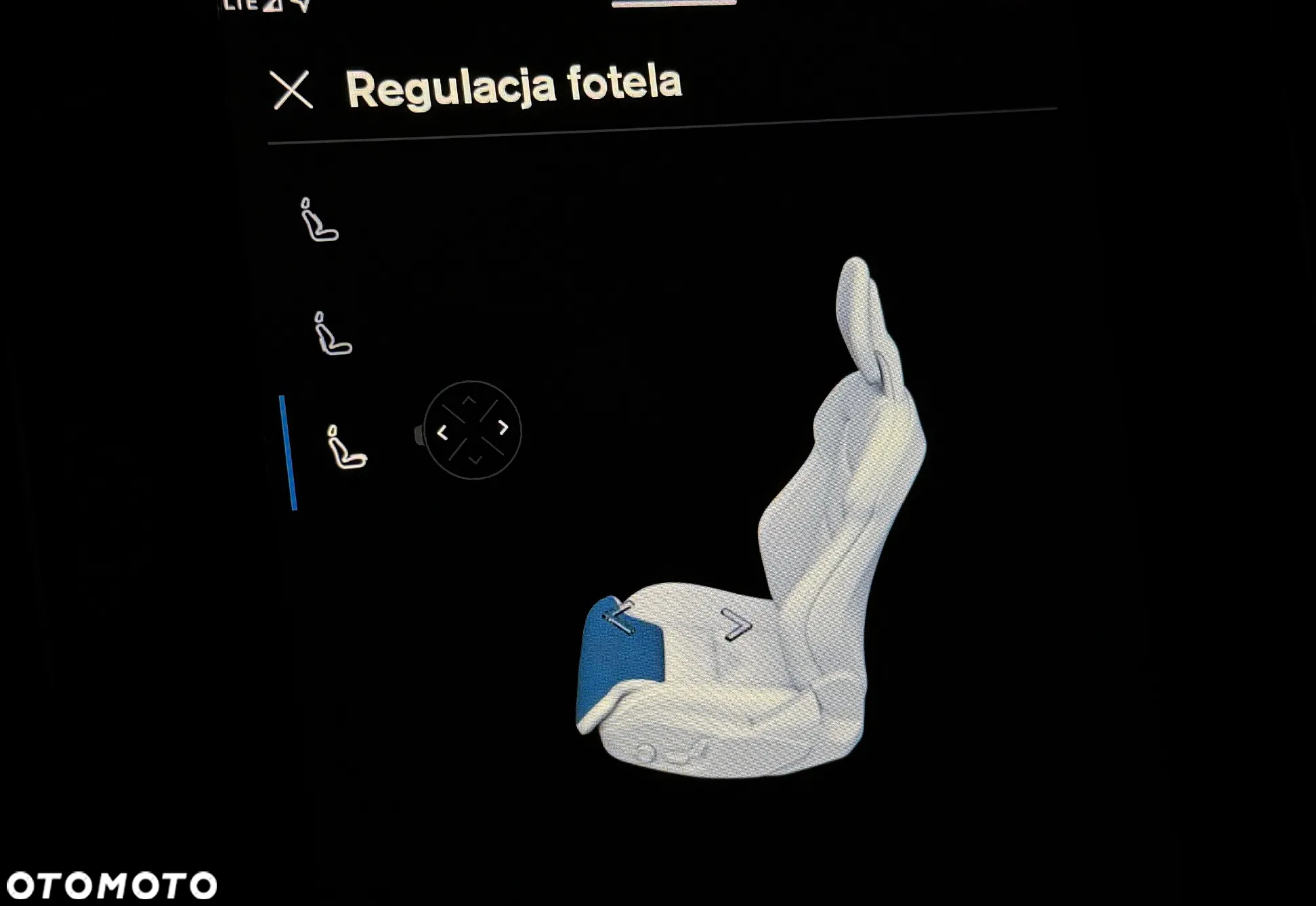The width and height of the screenshot is (1316, 906).
Task: Select the highlighted bottom seat adjustment icon
Action: [346, 448]
